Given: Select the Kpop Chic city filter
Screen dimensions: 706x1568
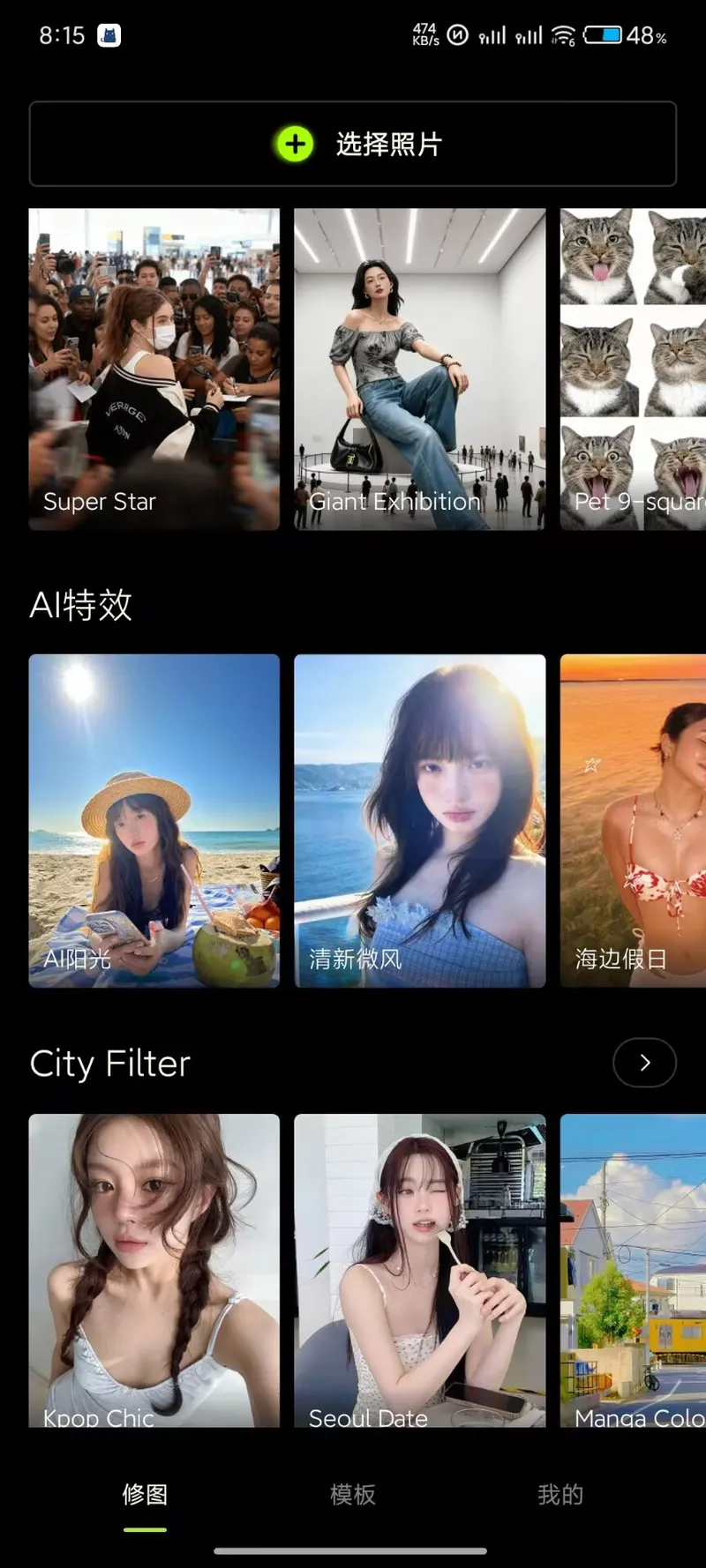Looking at the screenshot, I should click(154, 1270).
